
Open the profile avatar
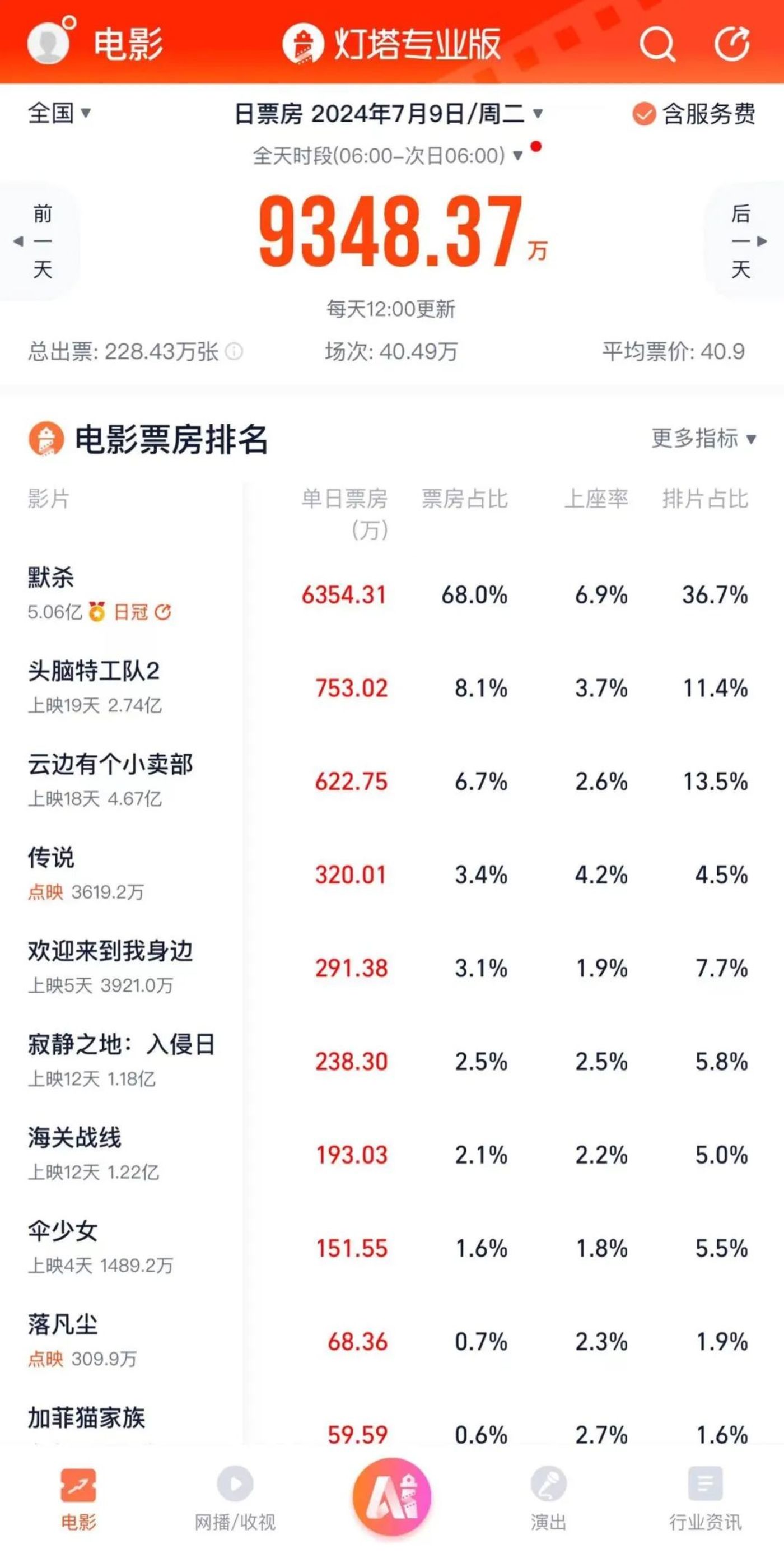48,44
